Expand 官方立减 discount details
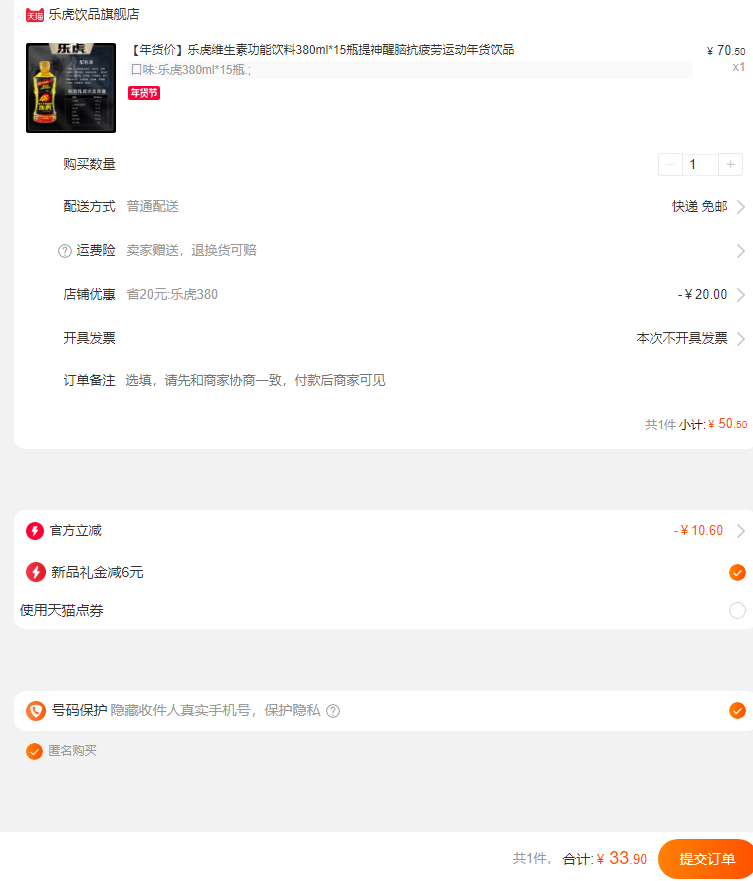This screenshot has width=753, height=881. point(740,531)
